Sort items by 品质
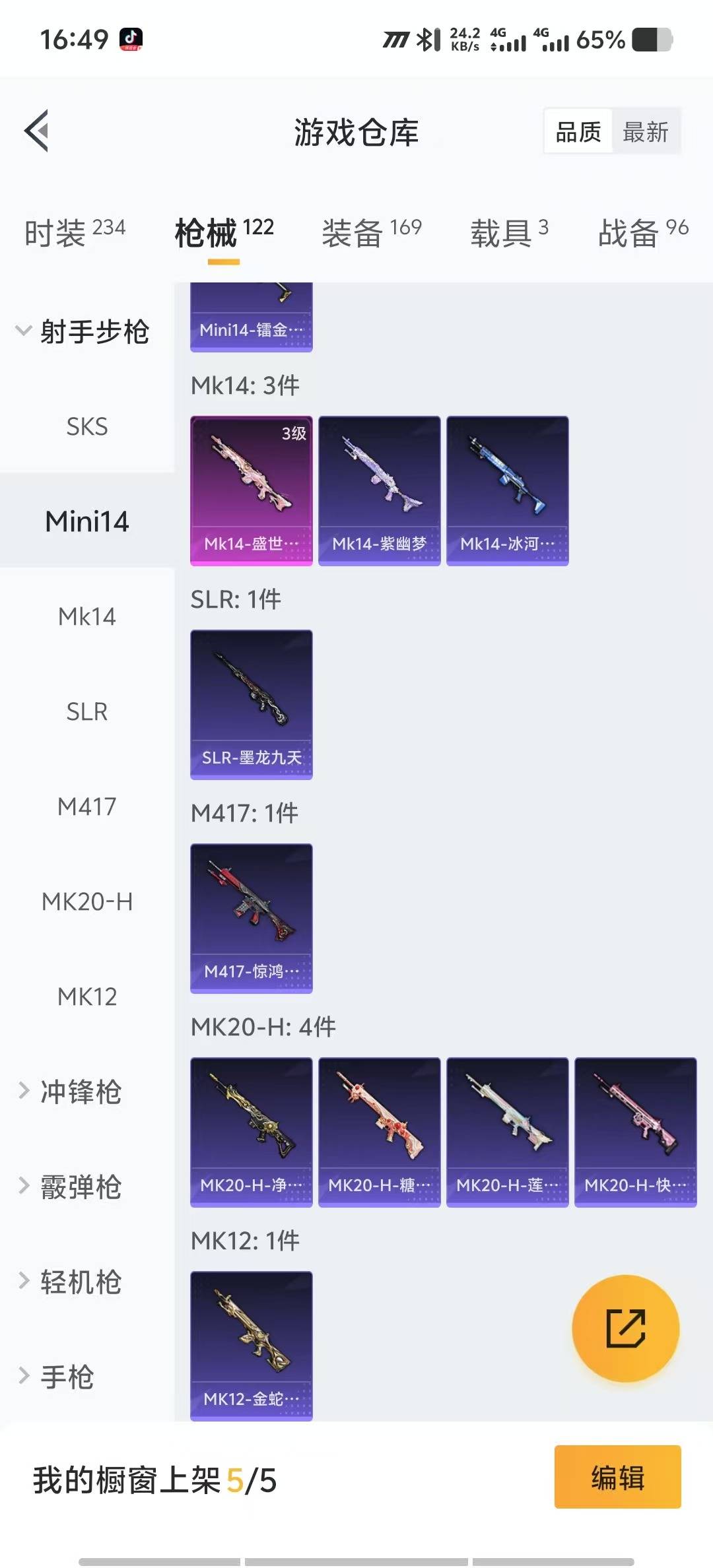Screen dimensions: 713x1568 pyautogui.click(x=578, y=132)
